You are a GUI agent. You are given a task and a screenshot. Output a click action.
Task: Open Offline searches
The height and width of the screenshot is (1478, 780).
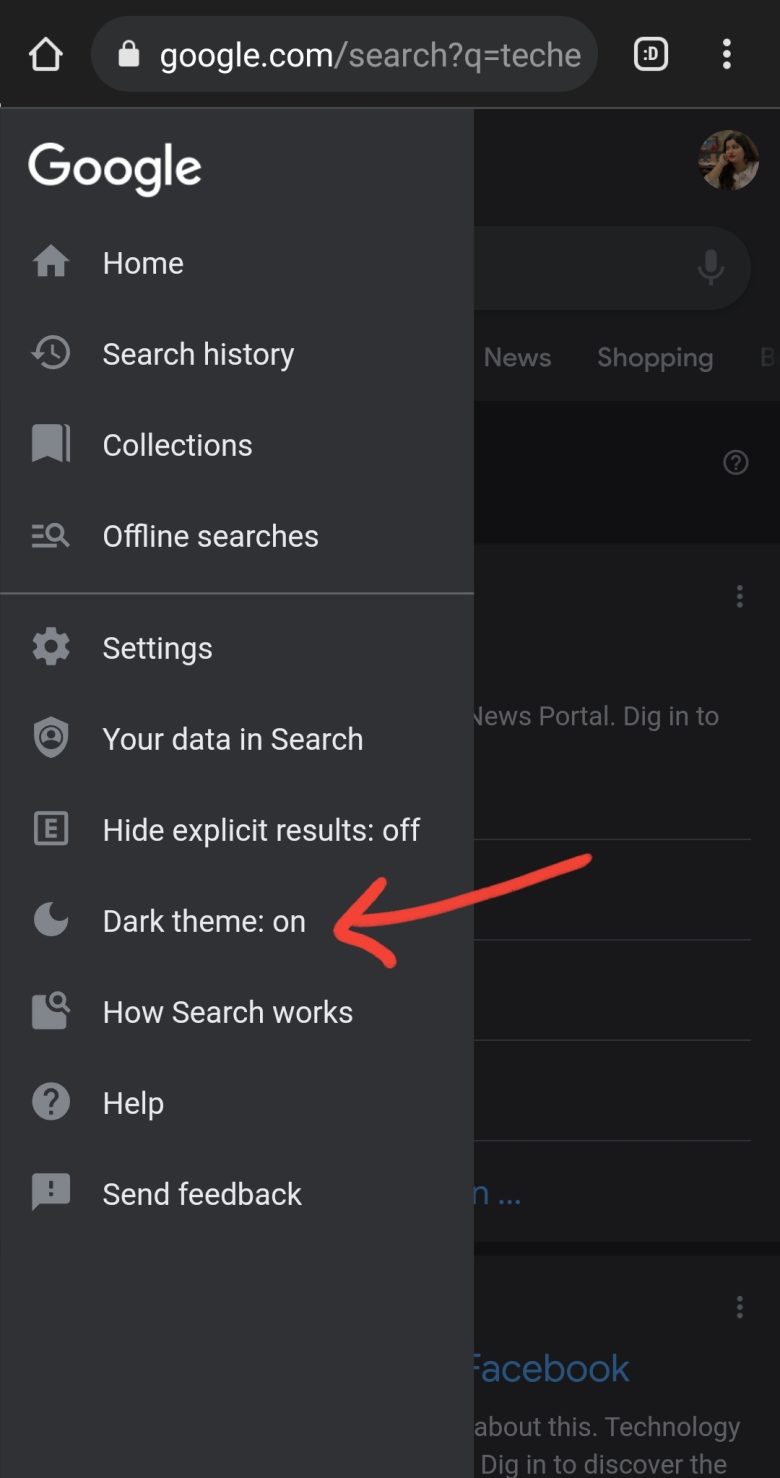pos(210,536)
